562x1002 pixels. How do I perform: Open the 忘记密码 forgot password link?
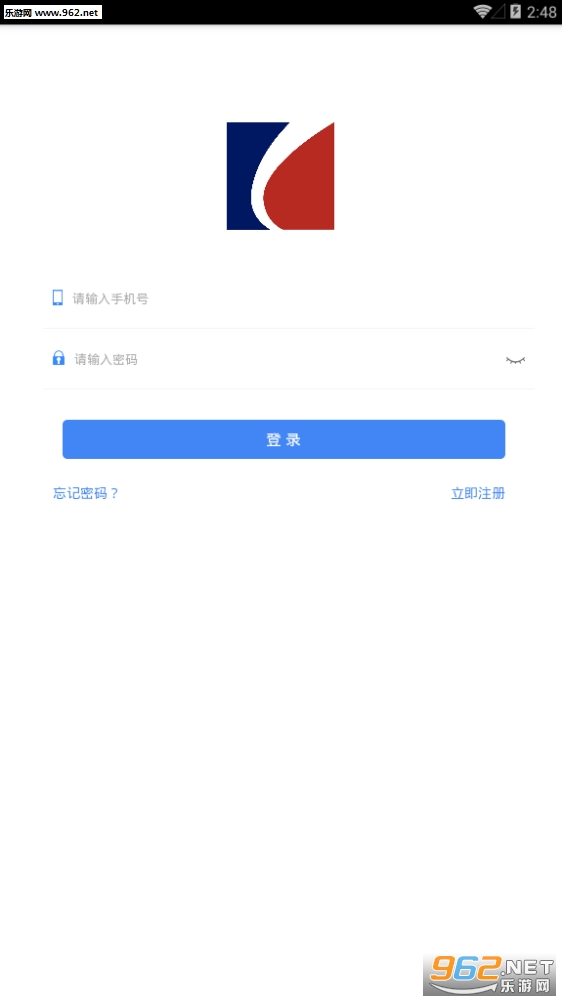(86, 493)
